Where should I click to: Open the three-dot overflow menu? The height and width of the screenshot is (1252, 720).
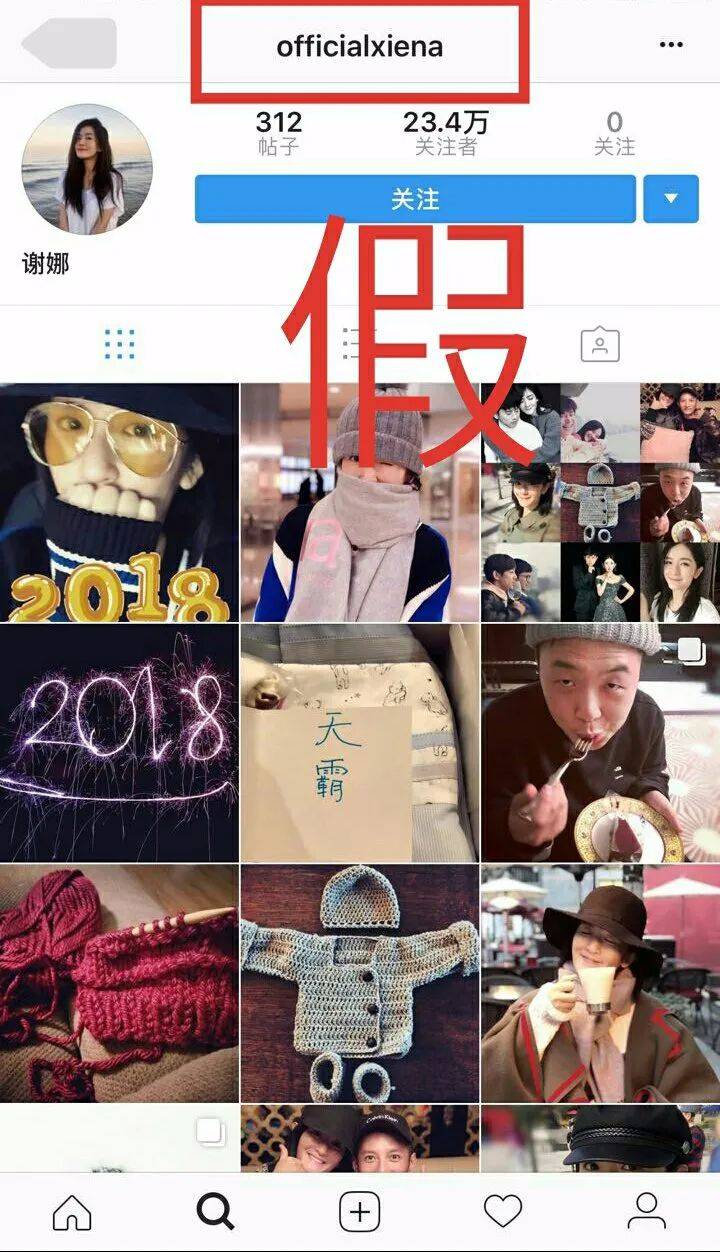(x=671, y=45)
